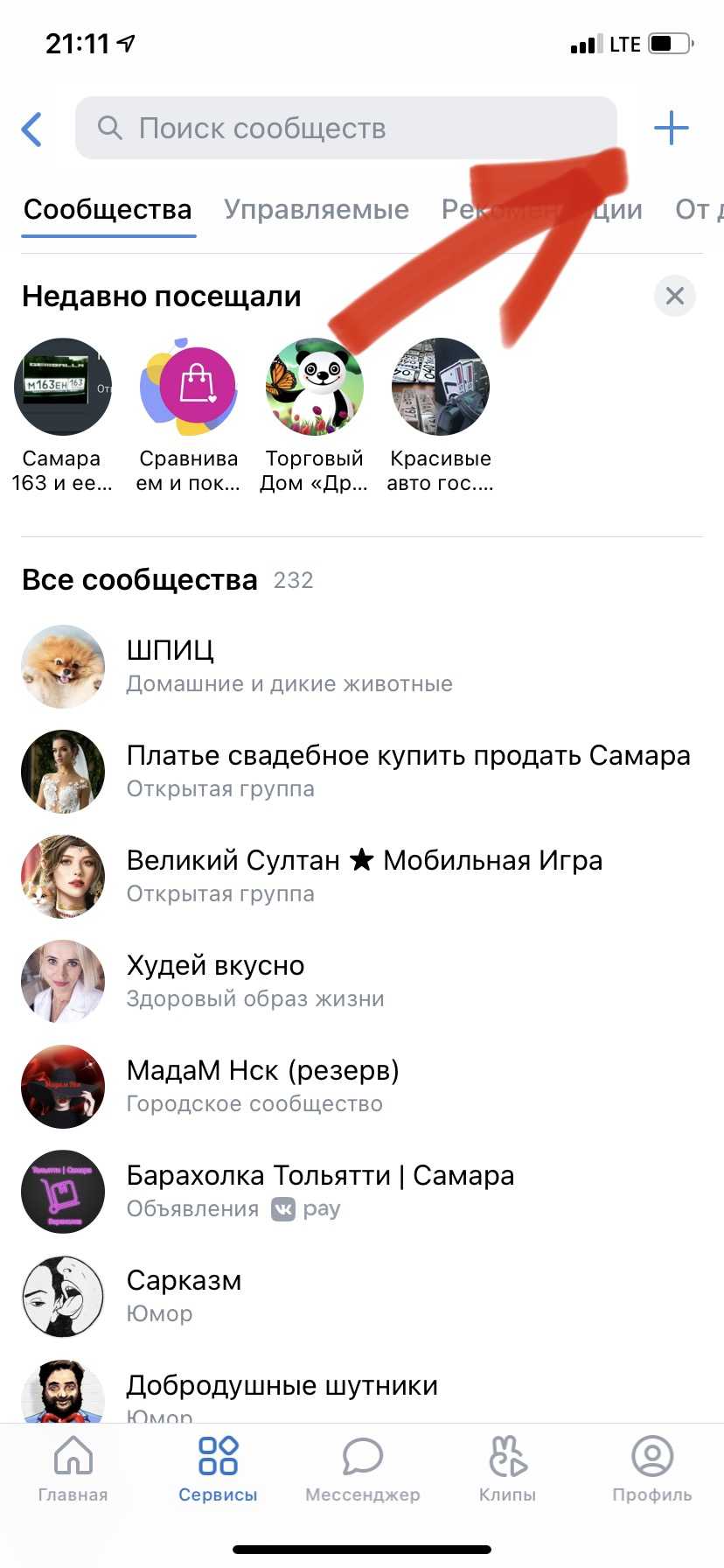Screen dimensions: 724x1568
Task: Open recently visited Самара 163 community
Action: pos(63,388)
